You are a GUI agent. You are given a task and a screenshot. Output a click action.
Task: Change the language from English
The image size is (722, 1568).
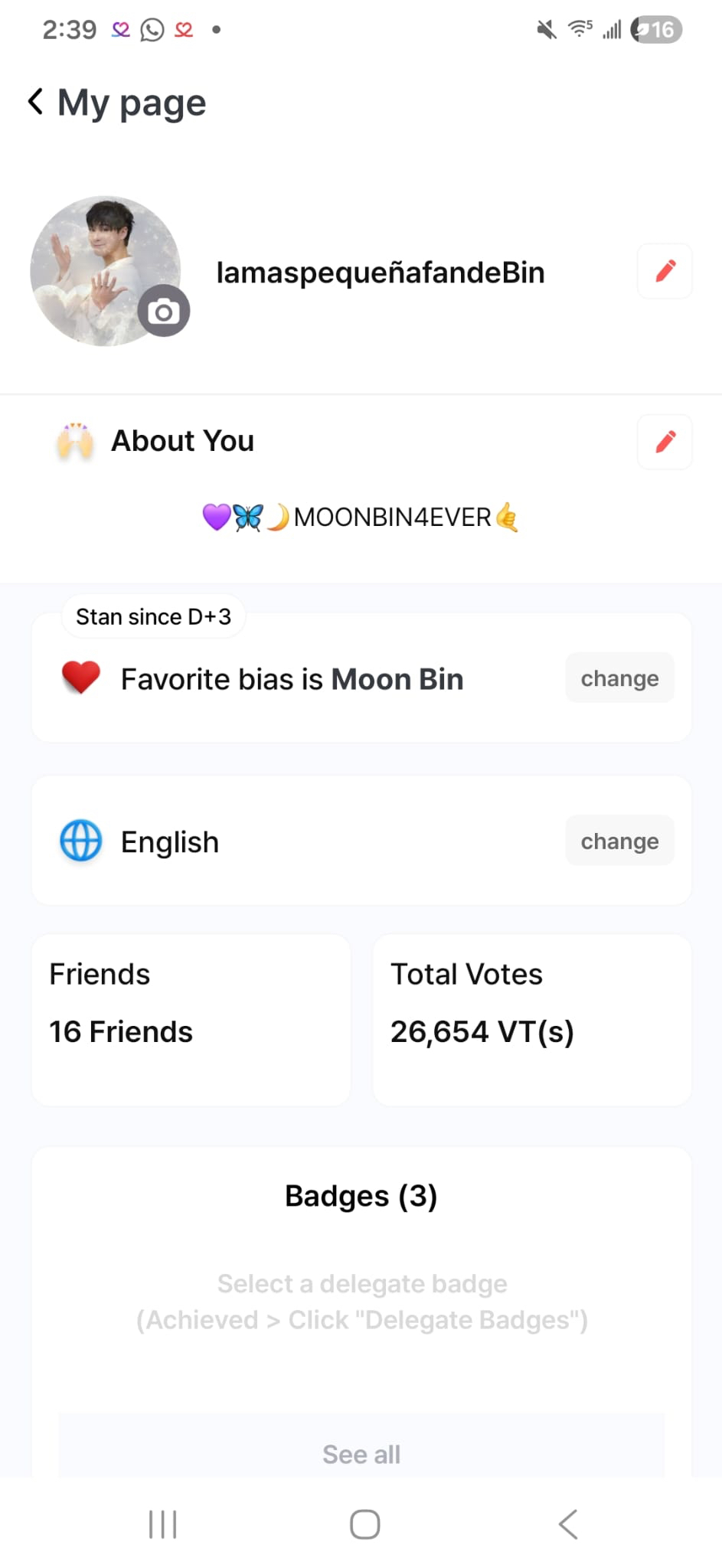pyautogui.click(x=619, y=840)
